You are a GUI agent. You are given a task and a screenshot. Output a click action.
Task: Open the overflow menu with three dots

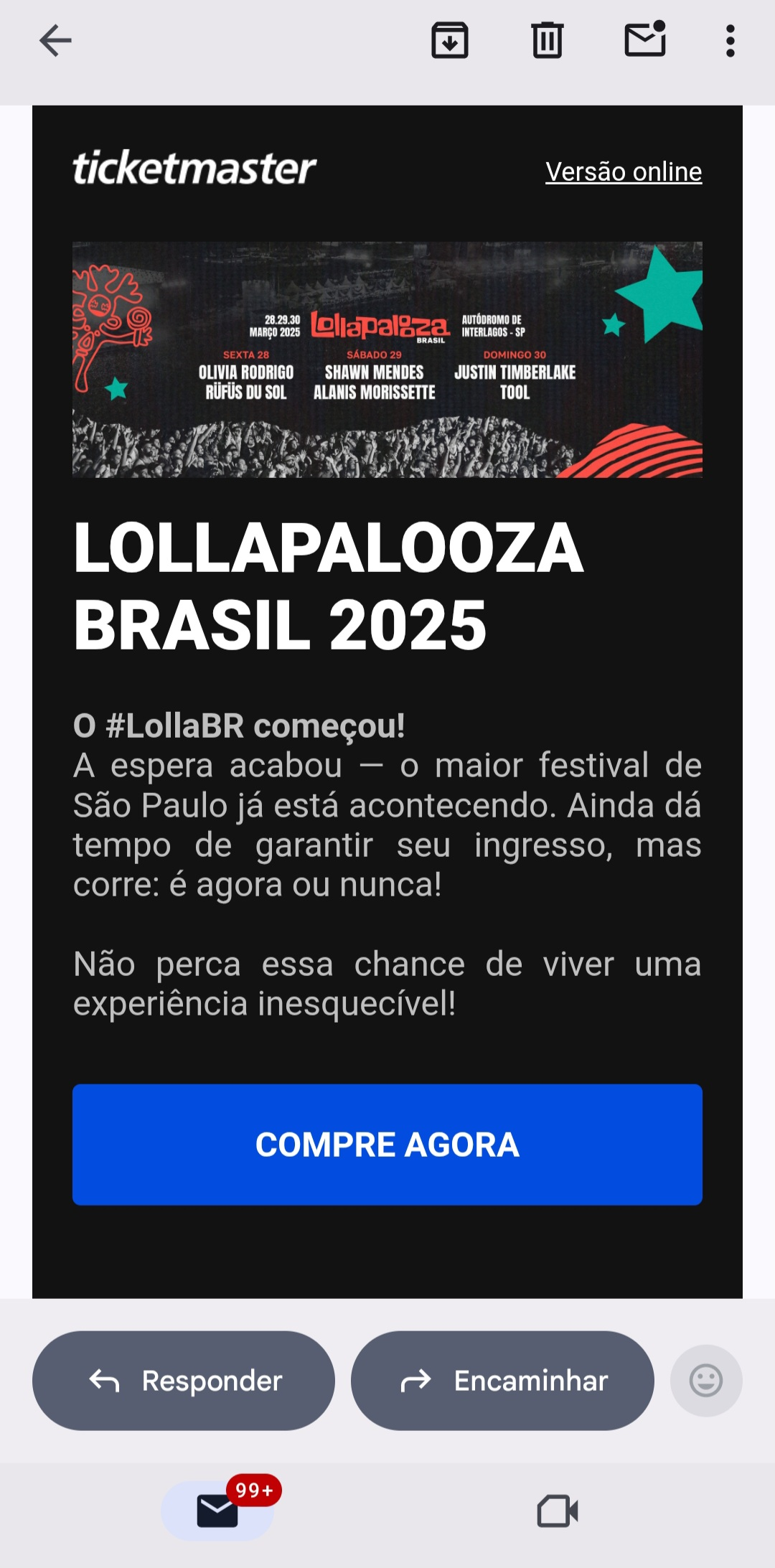tap(730, 41)
